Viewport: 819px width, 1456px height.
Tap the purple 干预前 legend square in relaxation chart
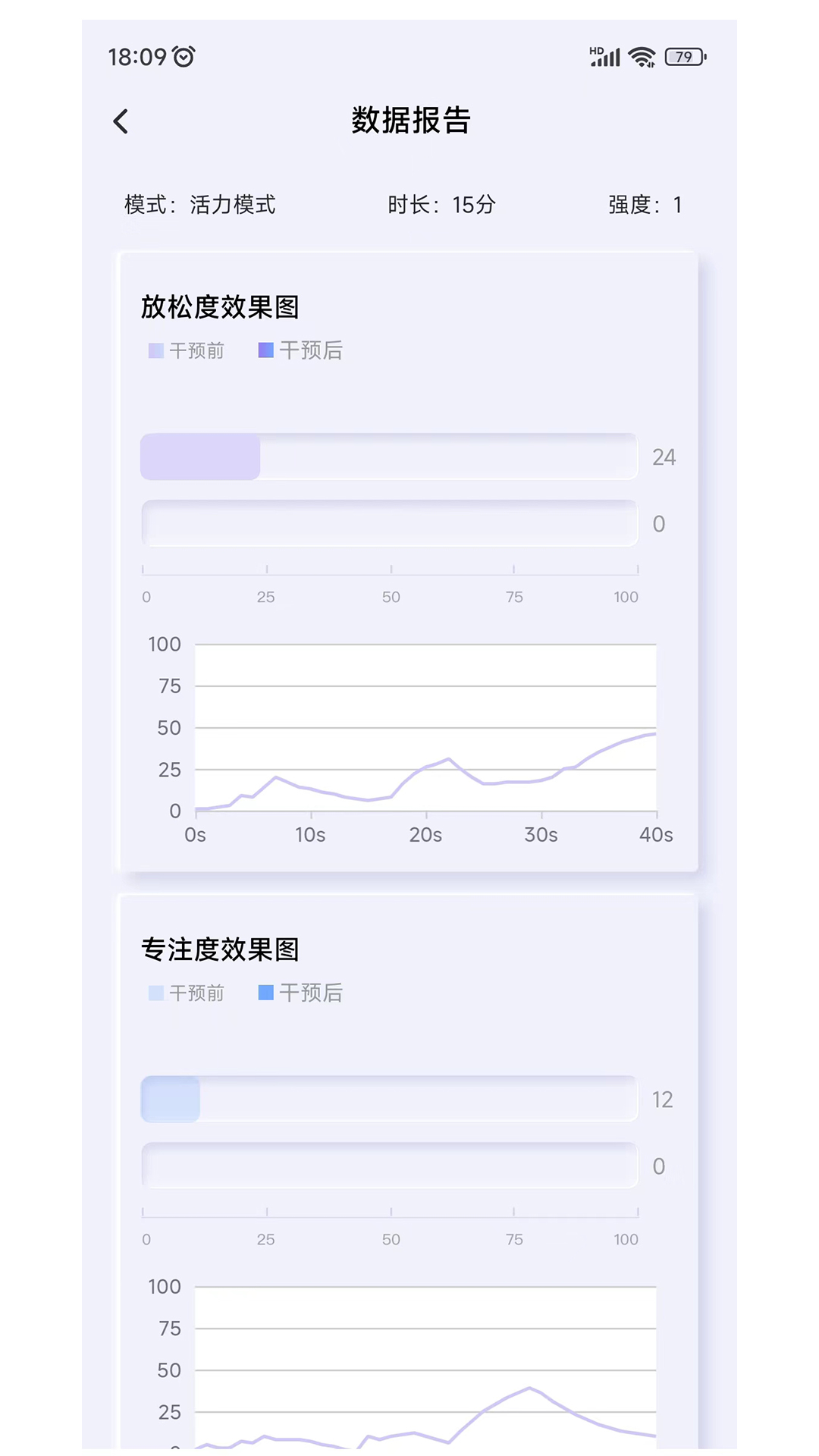click(x=155, y=350)
